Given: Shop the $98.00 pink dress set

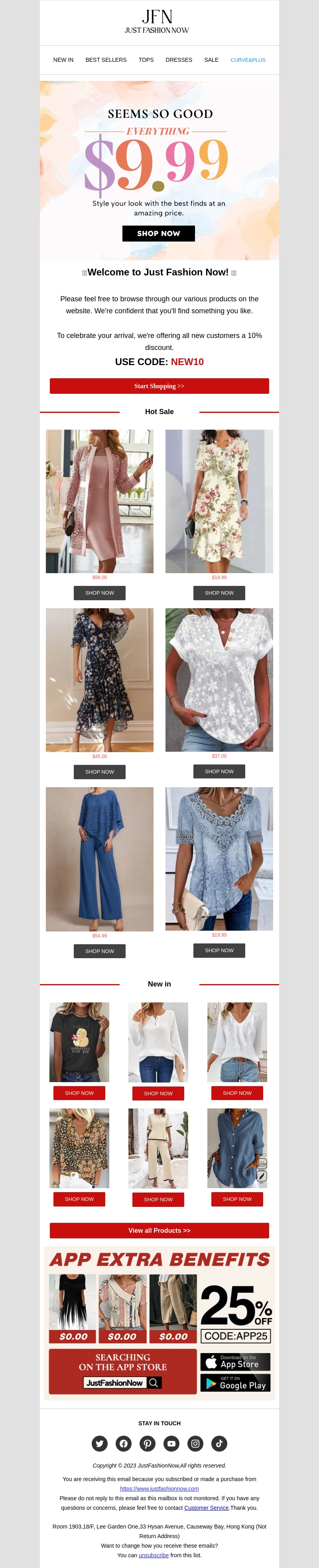Looking at the screenshot, I should 100,593.
